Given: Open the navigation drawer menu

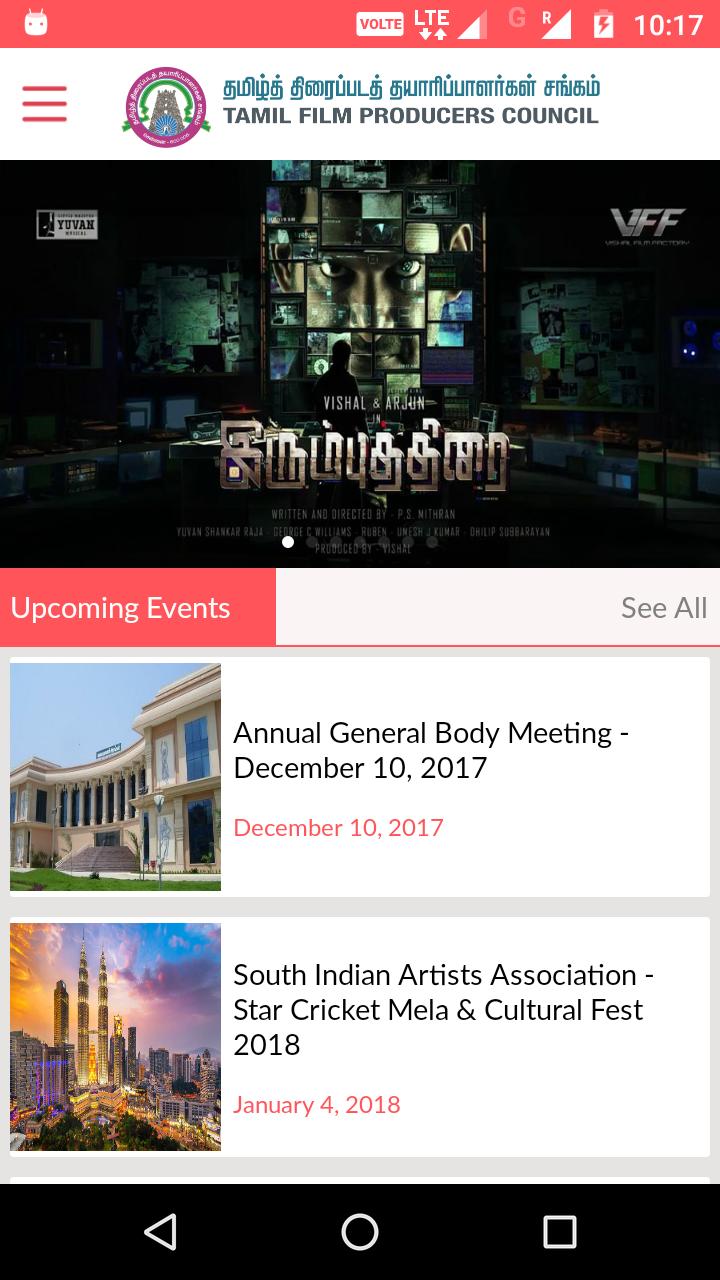Looking at the screenshot, I should 43,103.
